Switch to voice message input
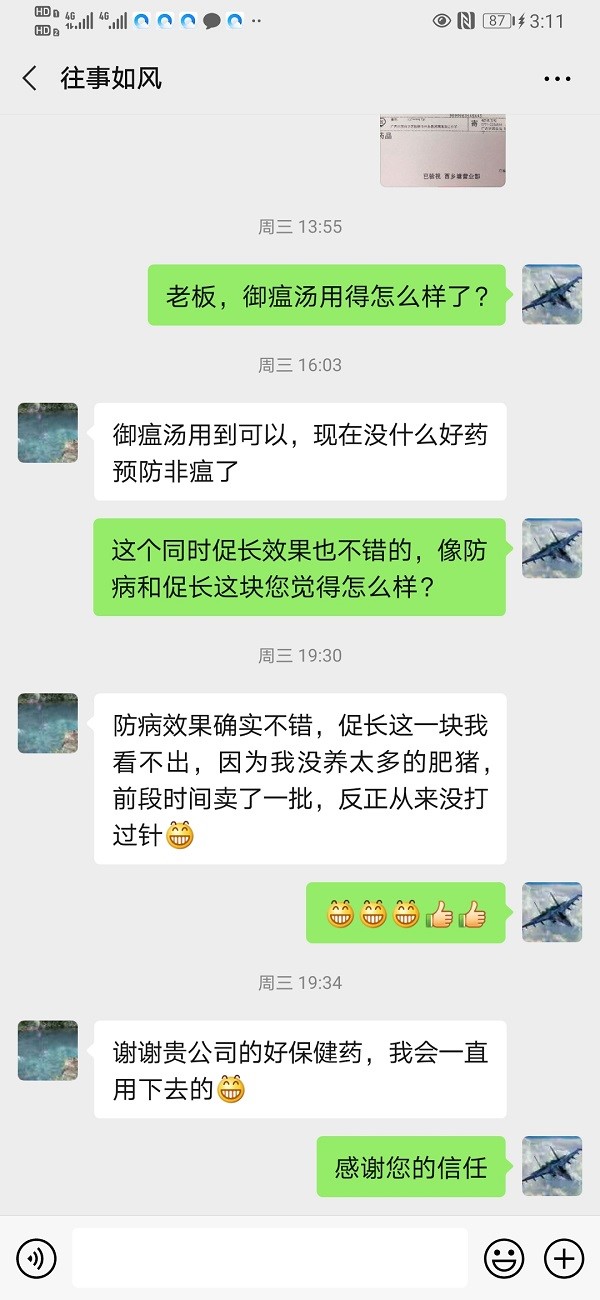The image size is (600, 1300). click(36, 1258)
